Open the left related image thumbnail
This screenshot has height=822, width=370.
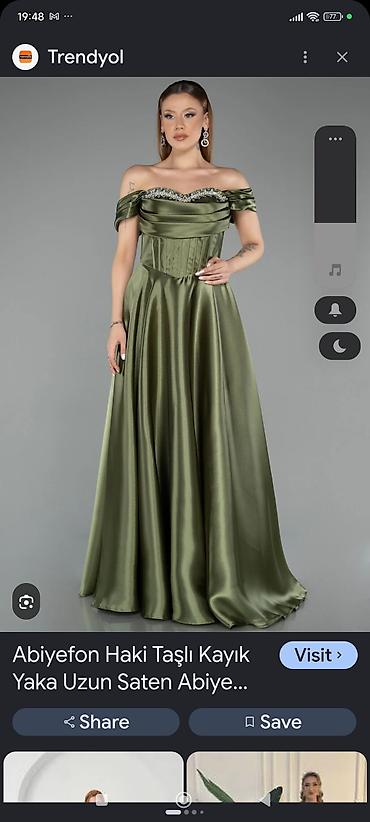pos(93,777)
